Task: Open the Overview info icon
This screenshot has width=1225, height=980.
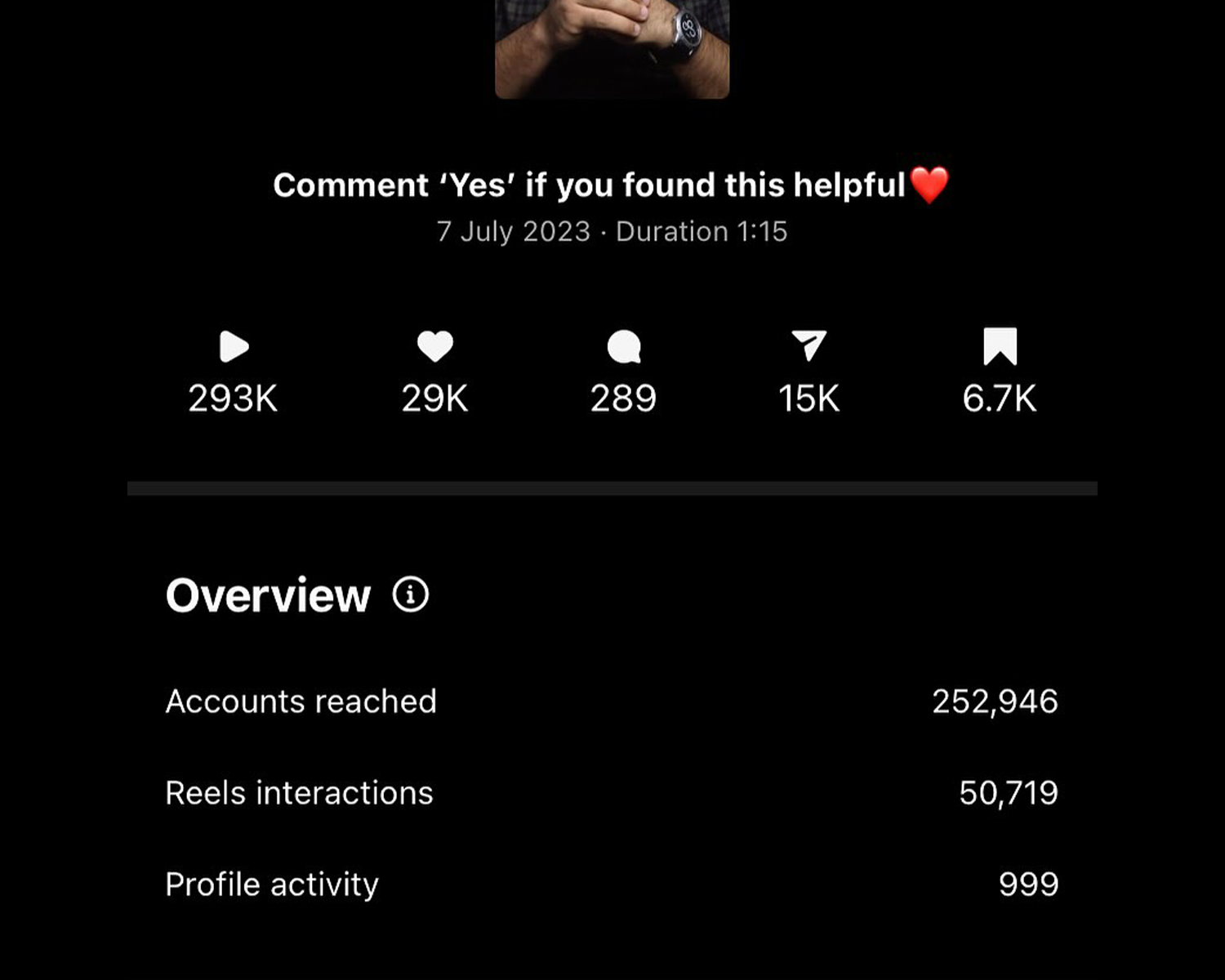Action: tap(410, 595)
